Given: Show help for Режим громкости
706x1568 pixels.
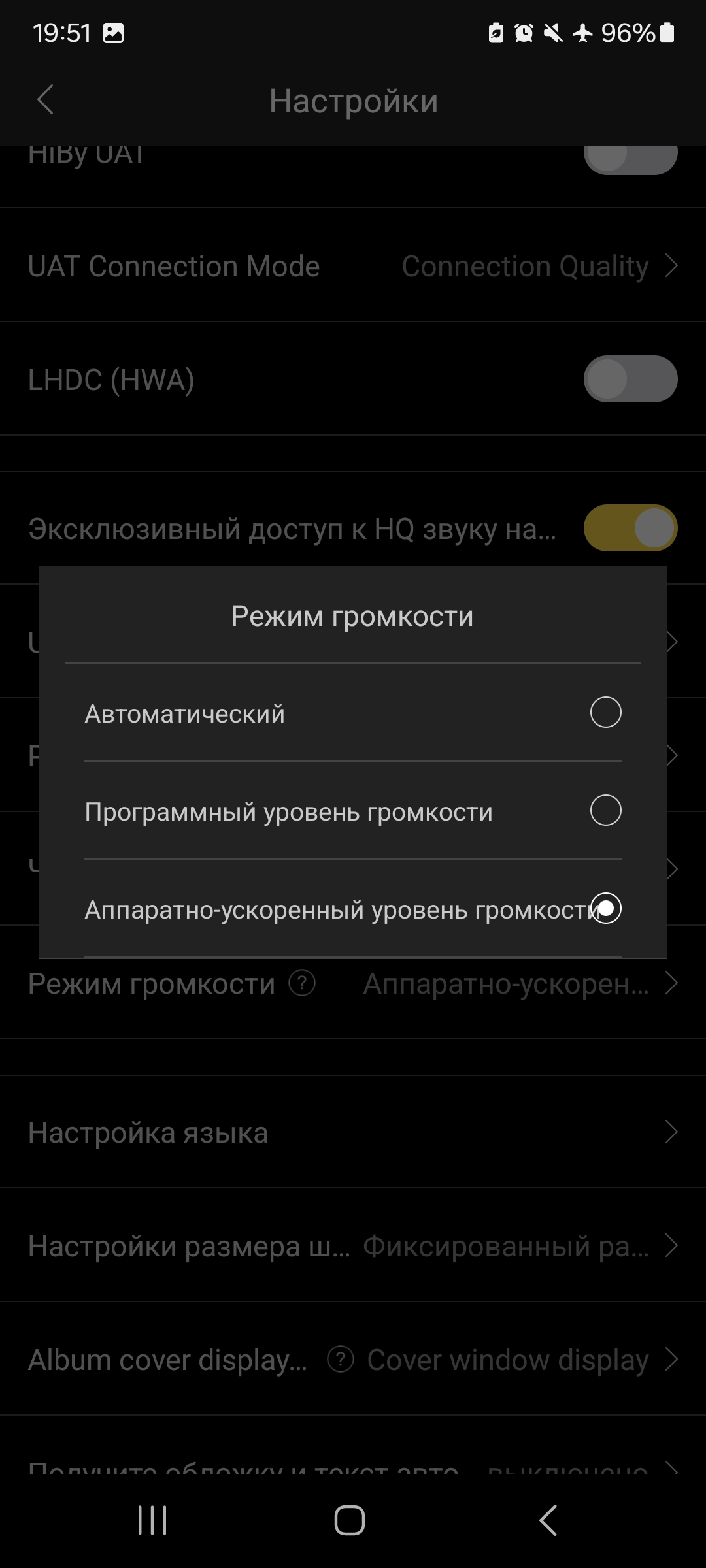Looking at the screenshot, I should coord(302,983).
